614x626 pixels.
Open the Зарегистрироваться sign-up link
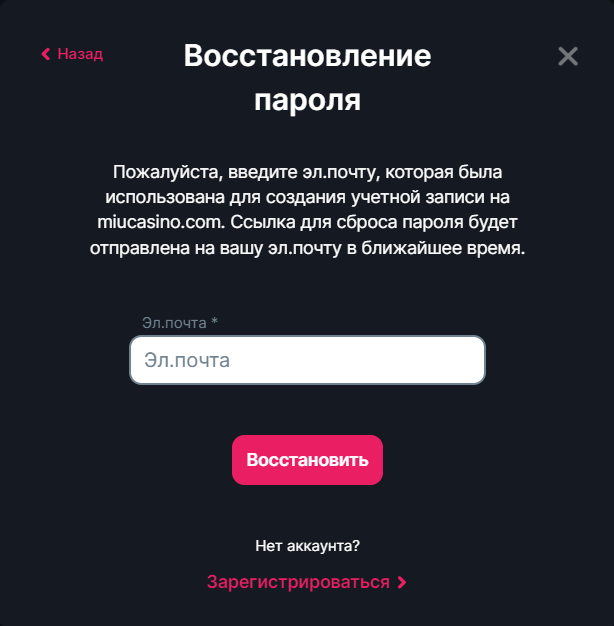306,582
